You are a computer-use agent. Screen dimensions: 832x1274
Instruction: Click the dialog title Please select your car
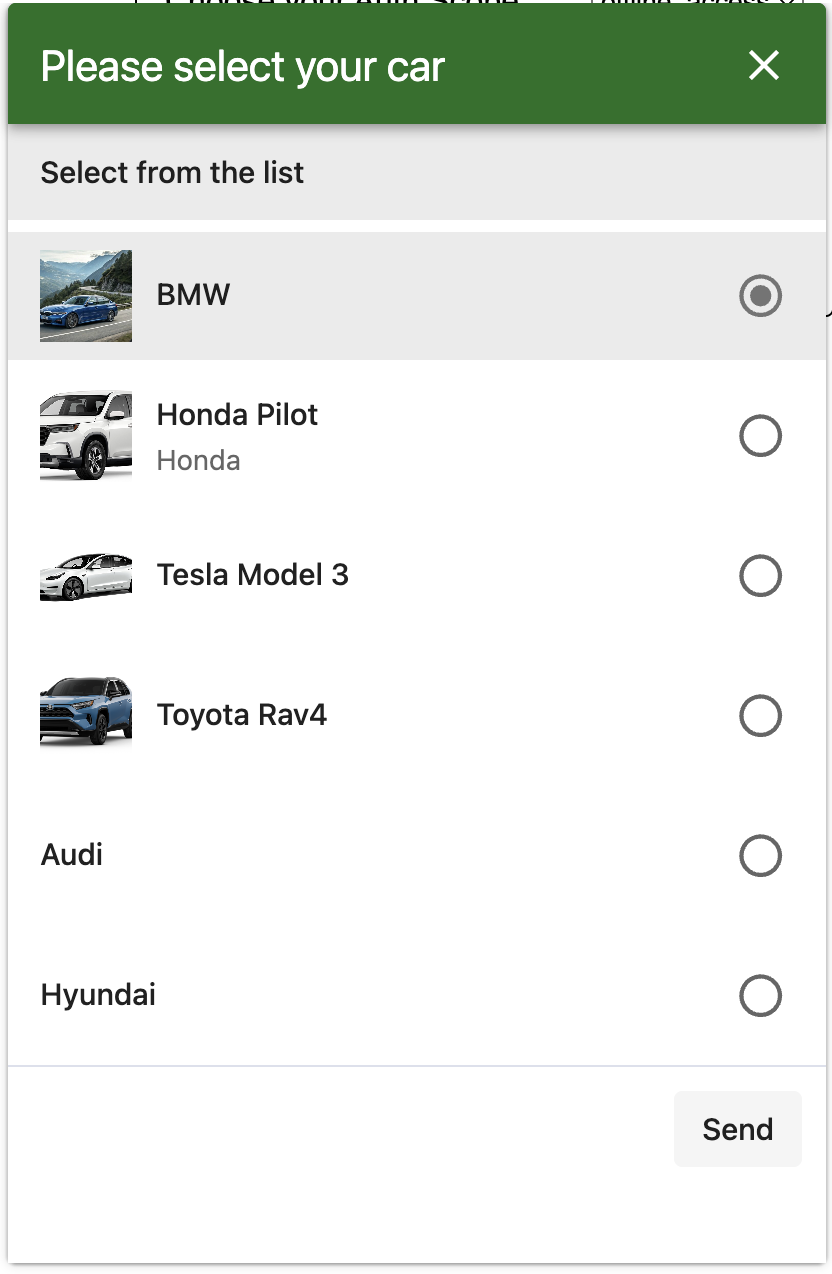(x=242, y=65)
